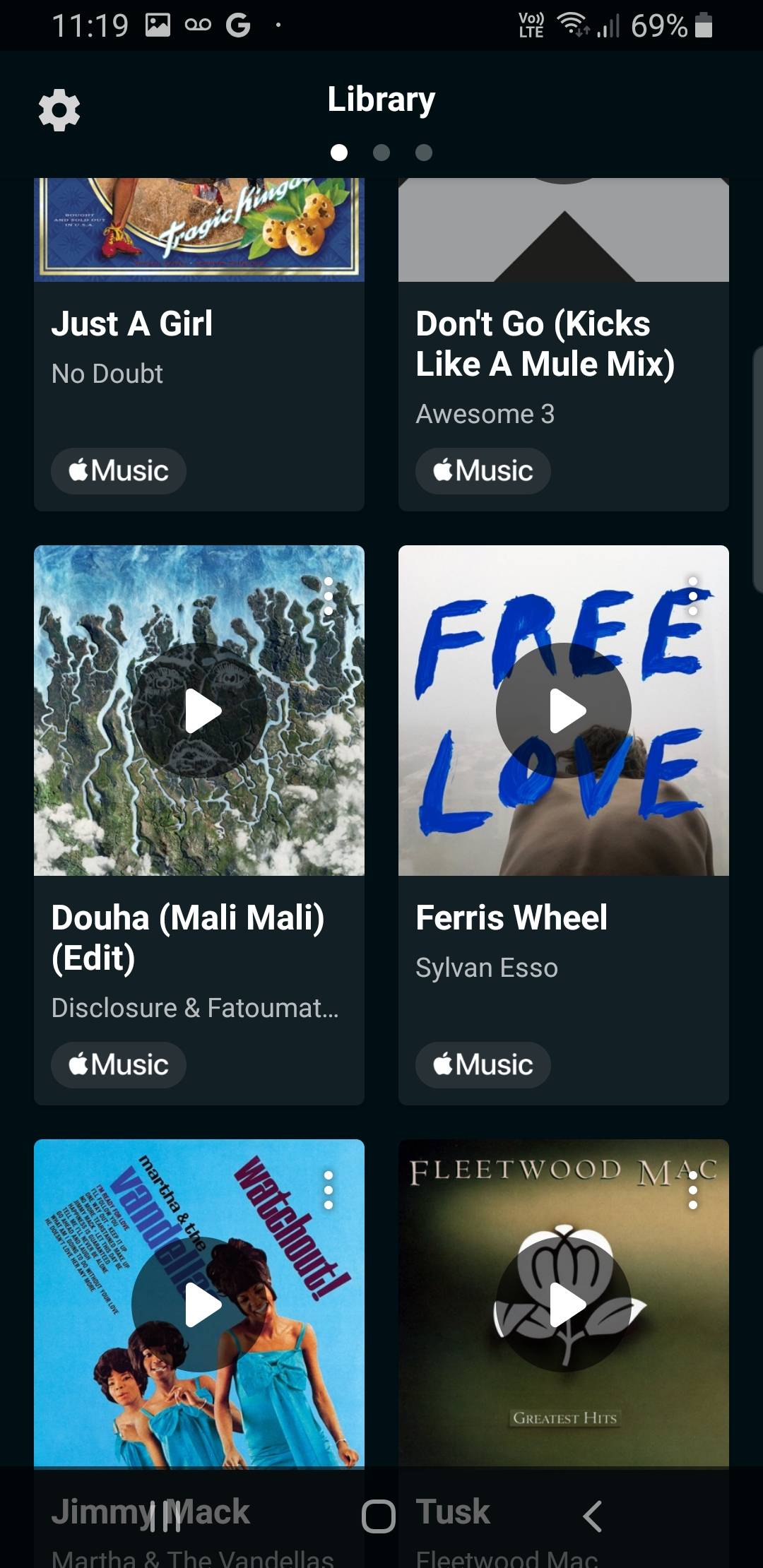Open more options for Douha (Mali Mali)
This screenshot has width=763, height=1568.
click(329, 595)
